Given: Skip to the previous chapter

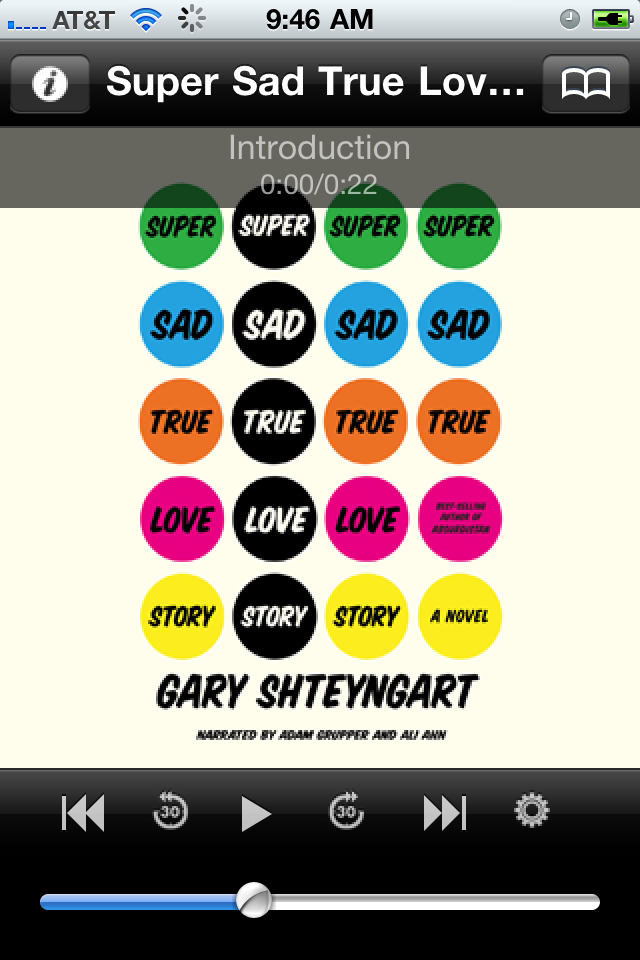Looking at the screenshot, I should pos(83,813).
